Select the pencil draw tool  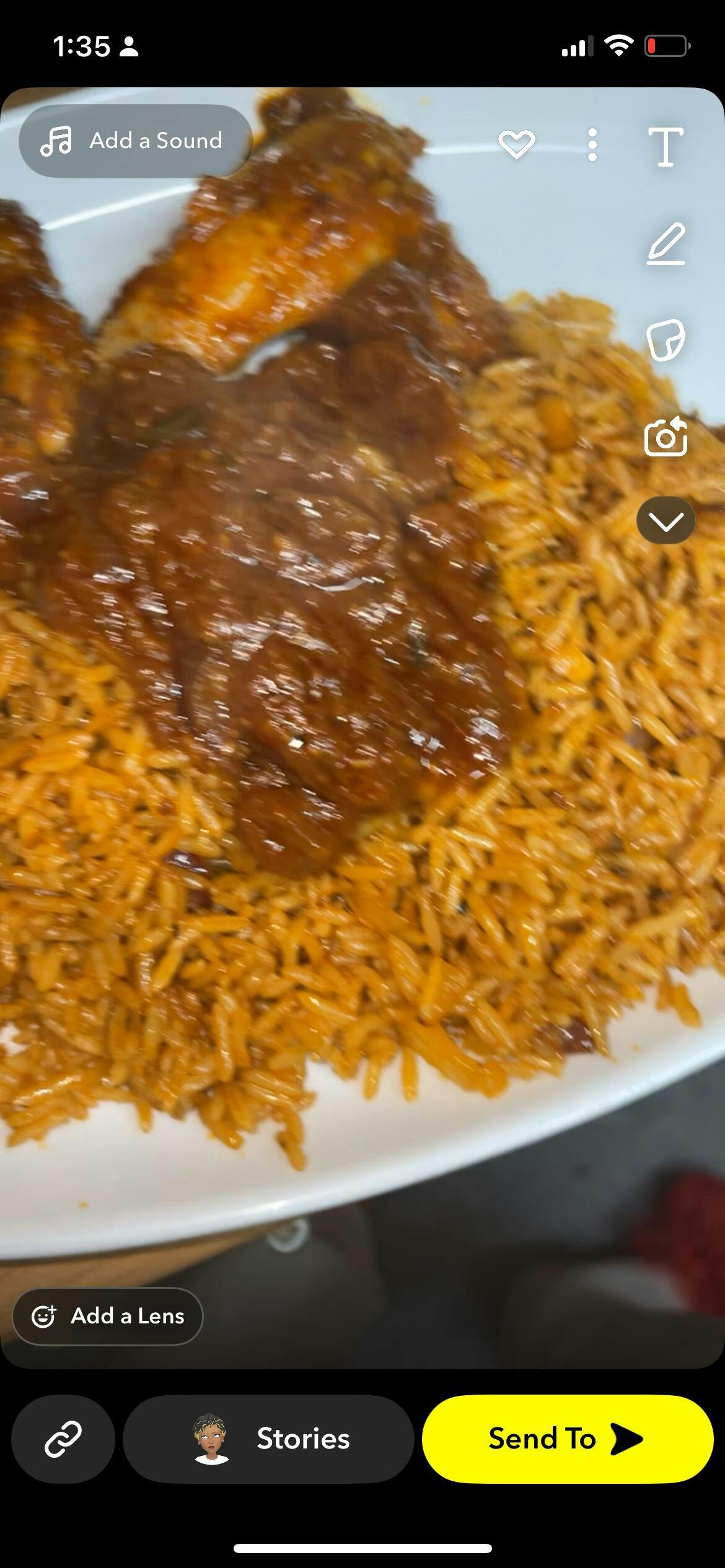666,244
